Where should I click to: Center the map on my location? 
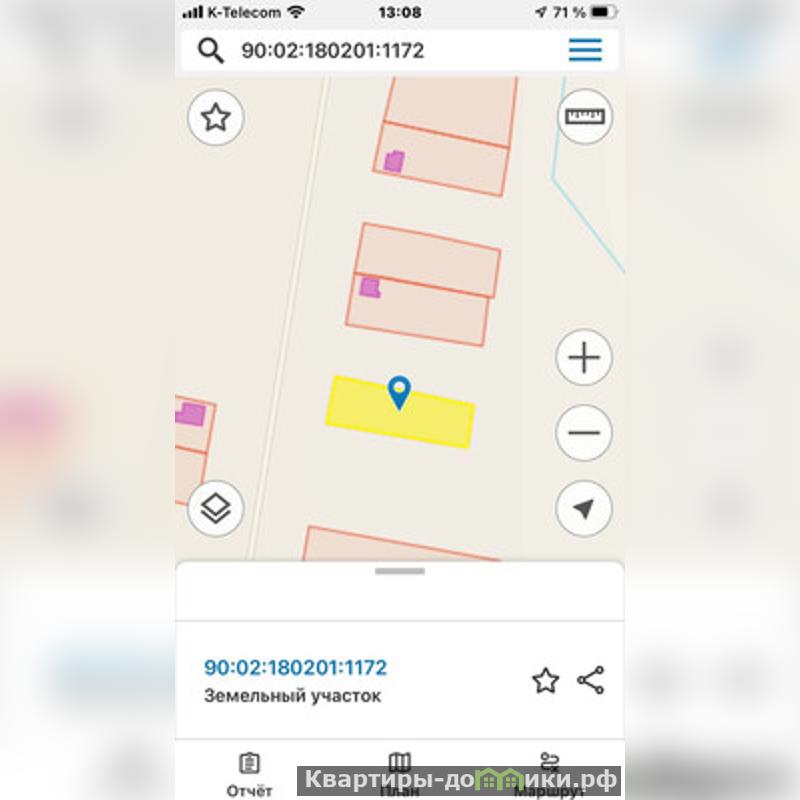pyautogui.click(x=584, y=508)
